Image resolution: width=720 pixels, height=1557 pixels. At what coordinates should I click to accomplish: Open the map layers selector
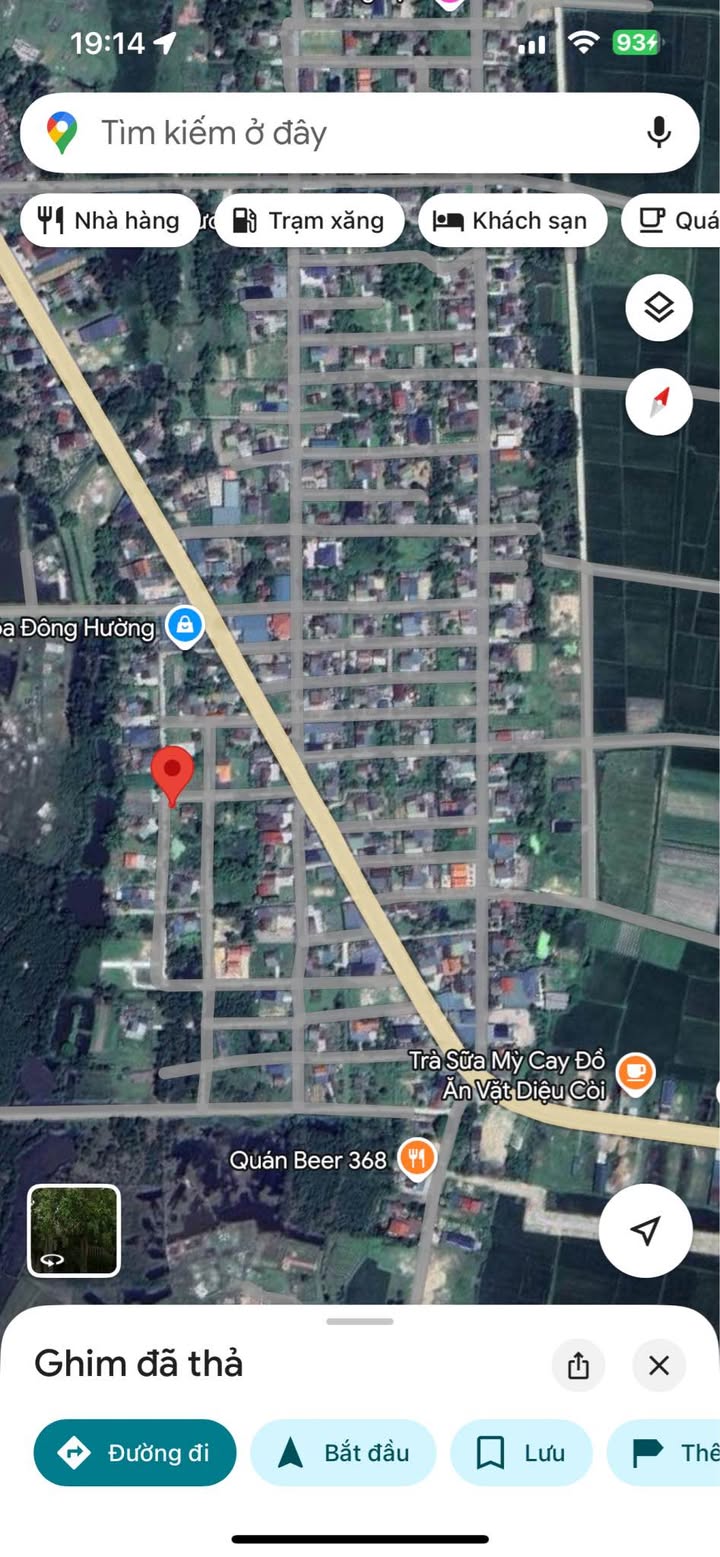pyautogui.click(x=659, y=308)
